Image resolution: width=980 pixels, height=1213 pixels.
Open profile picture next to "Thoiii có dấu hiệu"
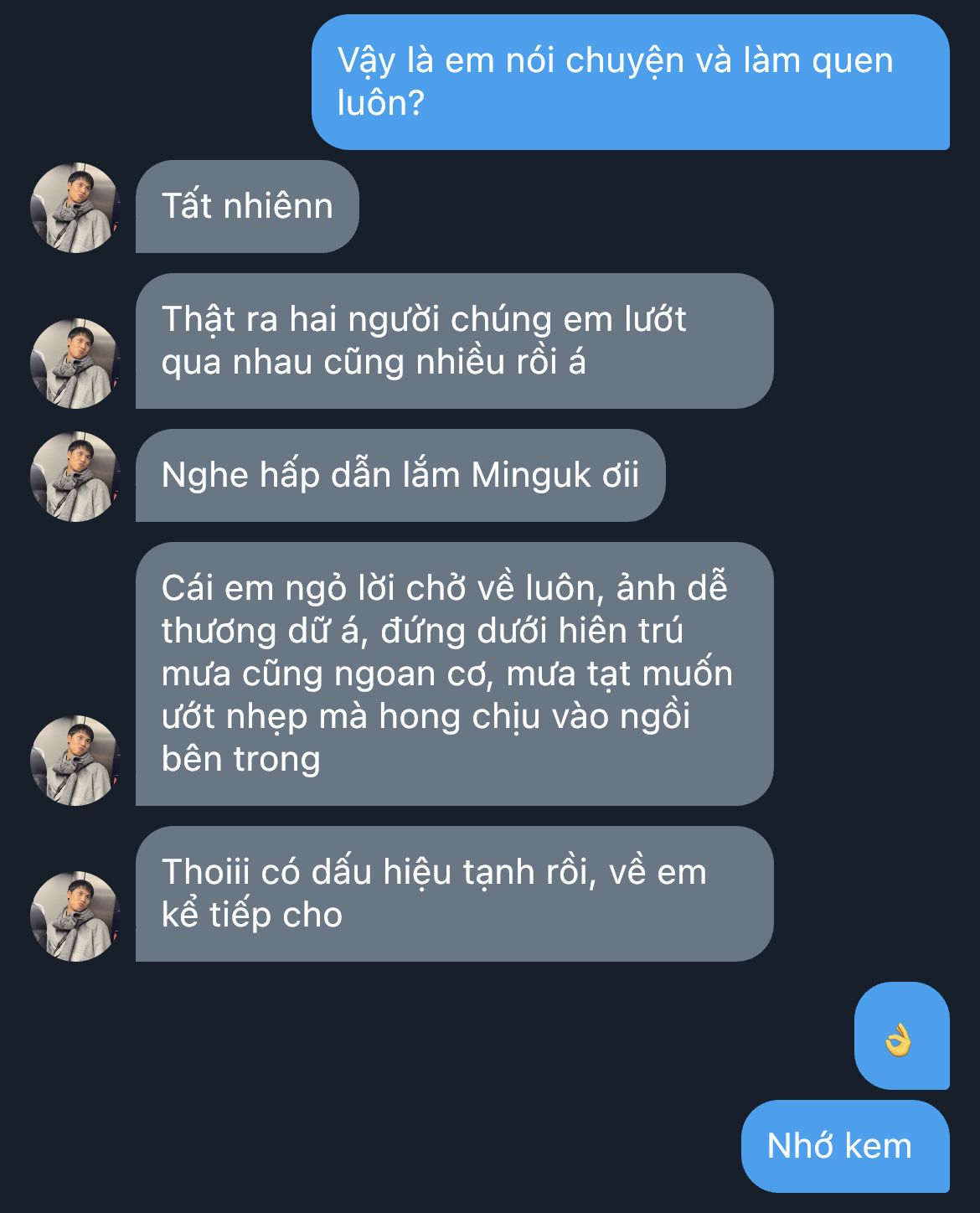click(75, 916)
